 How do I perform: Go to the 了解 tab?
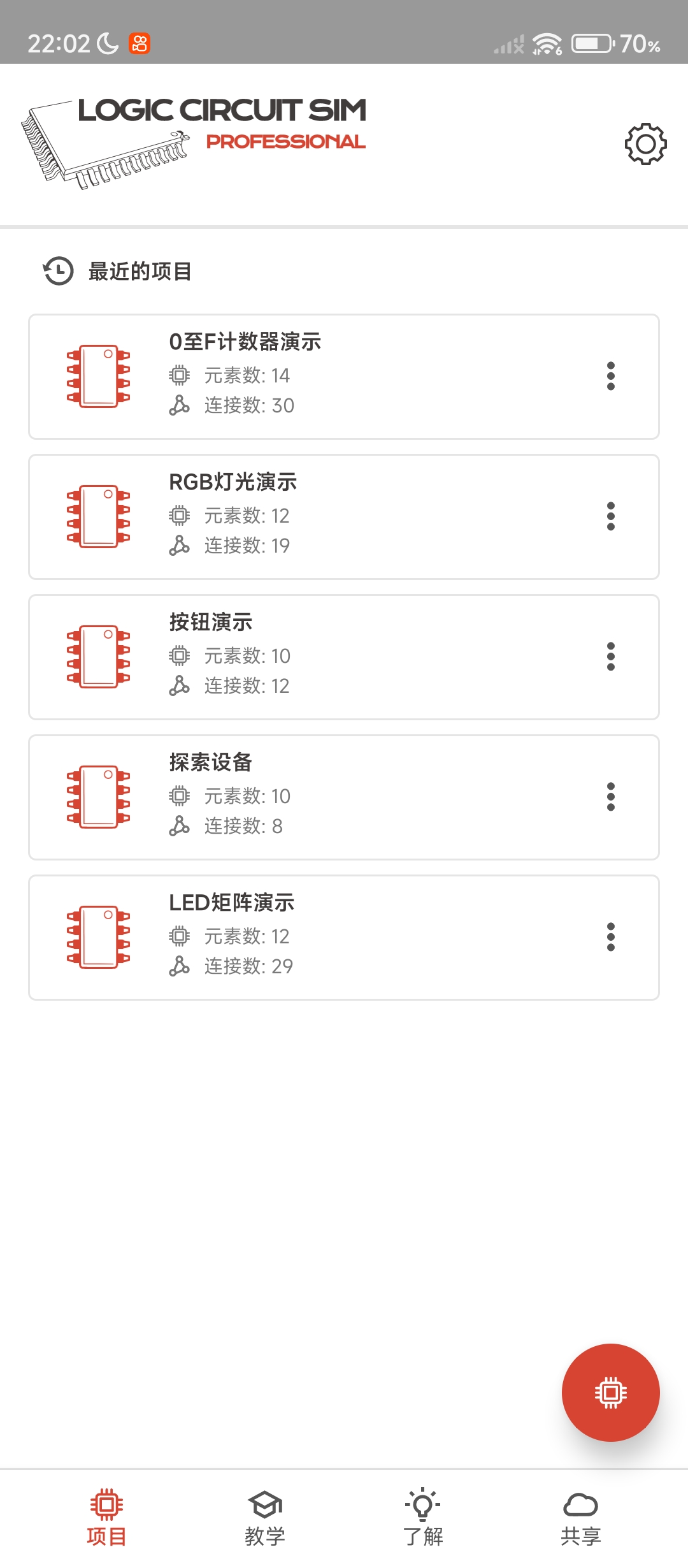click(422, 1518)
